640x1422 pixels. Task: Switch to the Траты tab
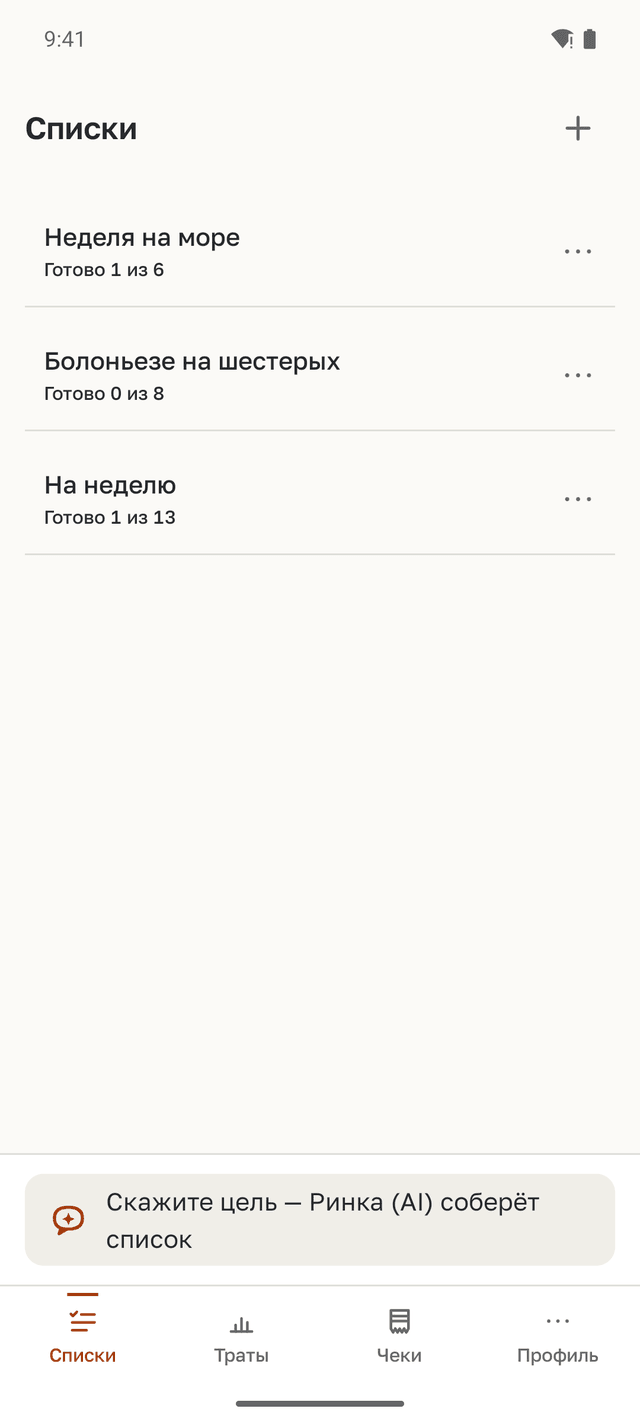click(x=241, y=1338)
